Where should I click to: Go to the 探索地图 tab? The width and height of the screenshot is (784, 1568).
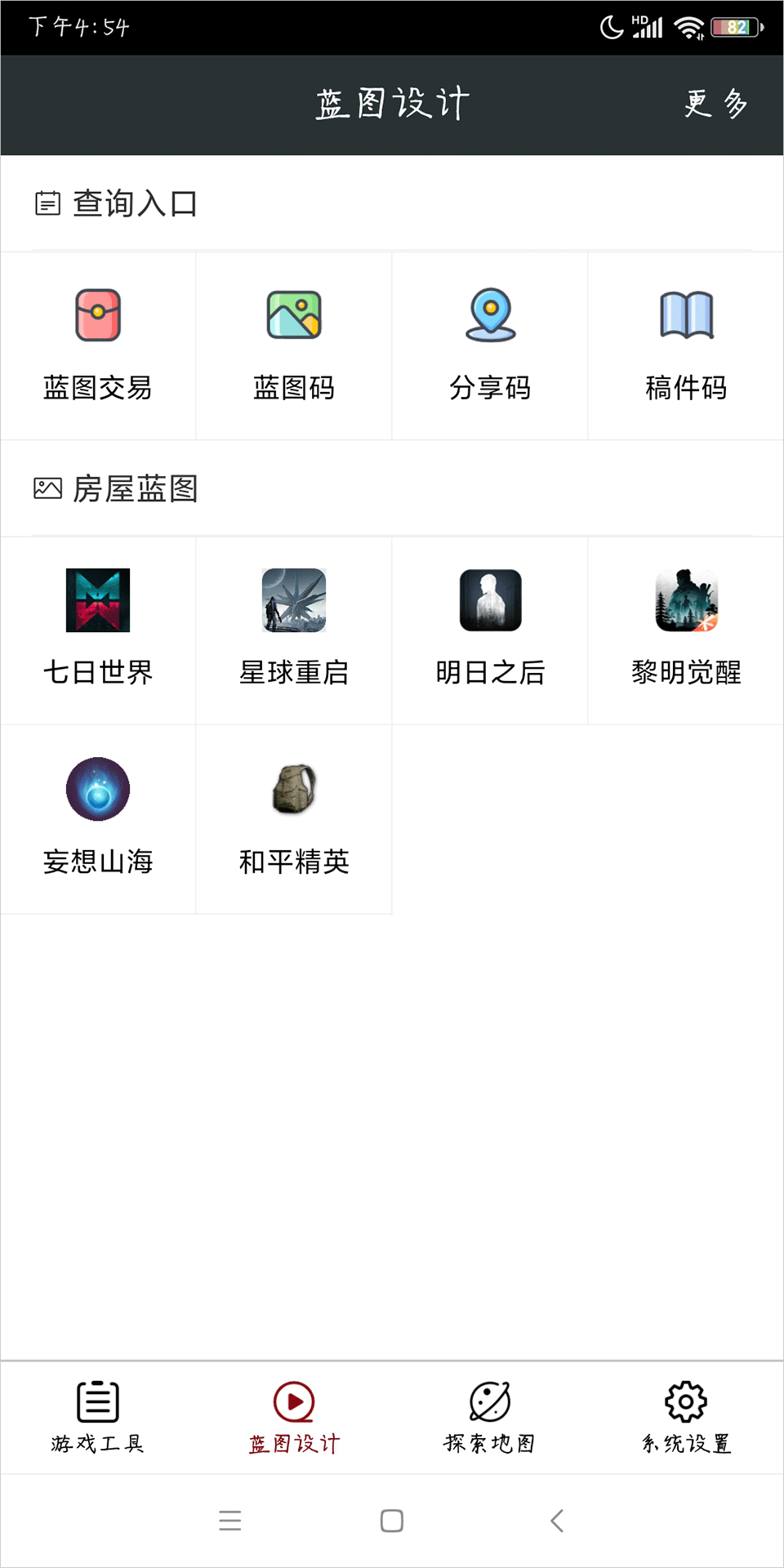(x=490, y=1418)
